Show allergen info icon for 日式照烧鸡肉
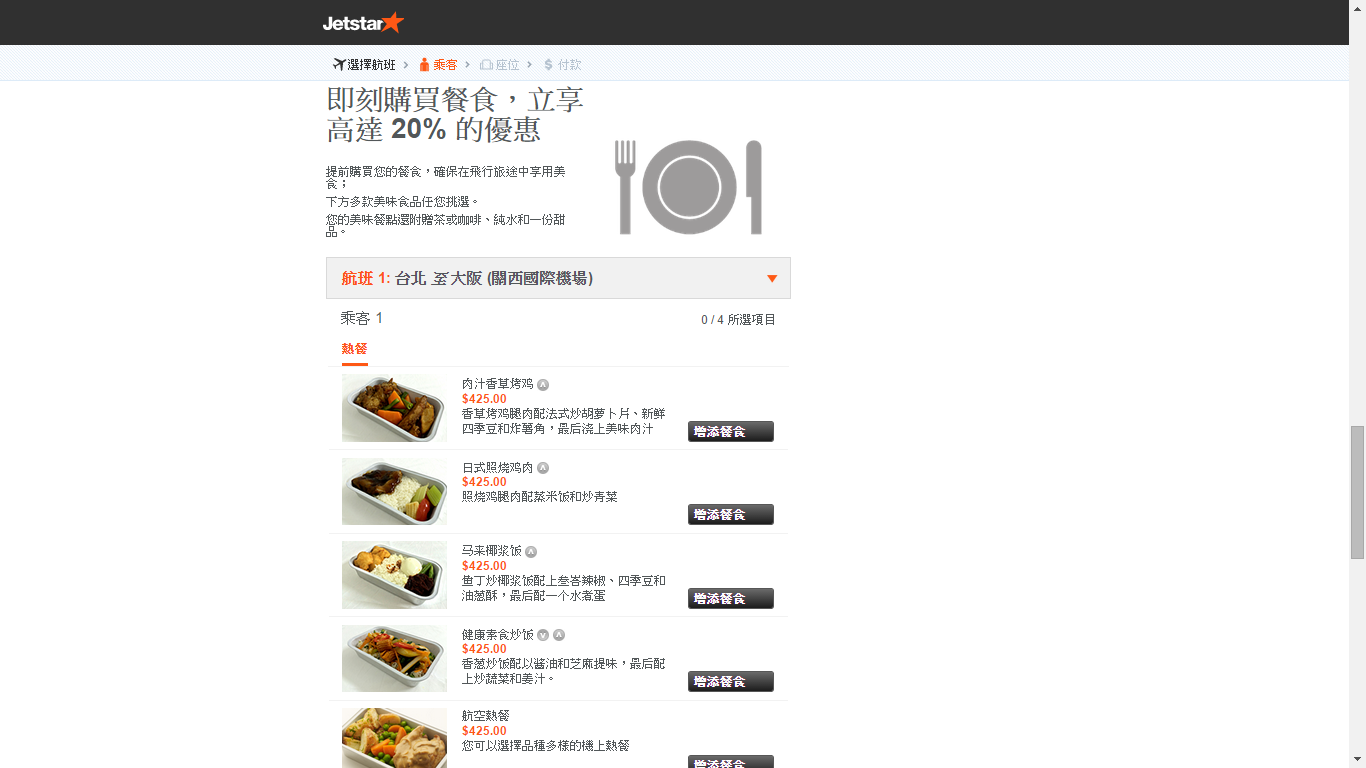The width and height of the screenshot is (1366, 768). pos(543,468)
